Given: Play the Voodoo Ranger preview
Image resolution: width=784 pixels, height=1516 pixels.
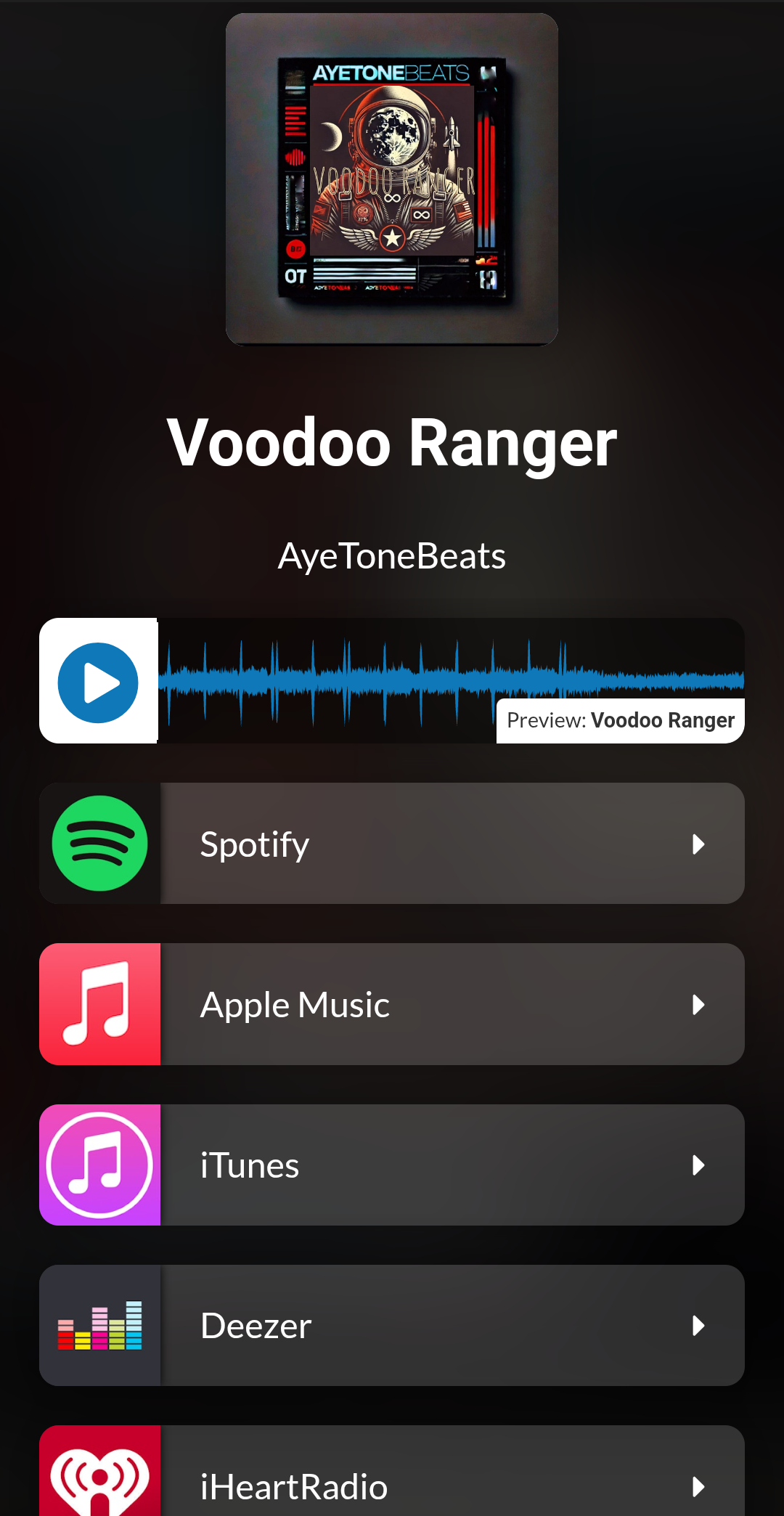Looking at the screenshot, I should tap(98, 682).
